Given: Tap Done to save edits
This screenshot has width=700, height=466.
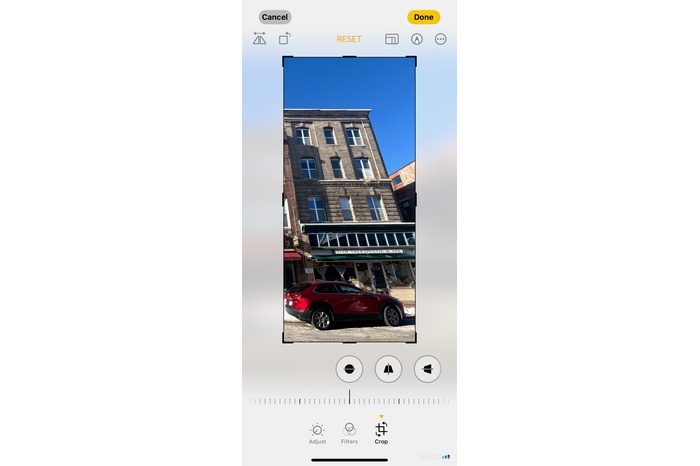Looking at the screenshot, I should point(423,17).
